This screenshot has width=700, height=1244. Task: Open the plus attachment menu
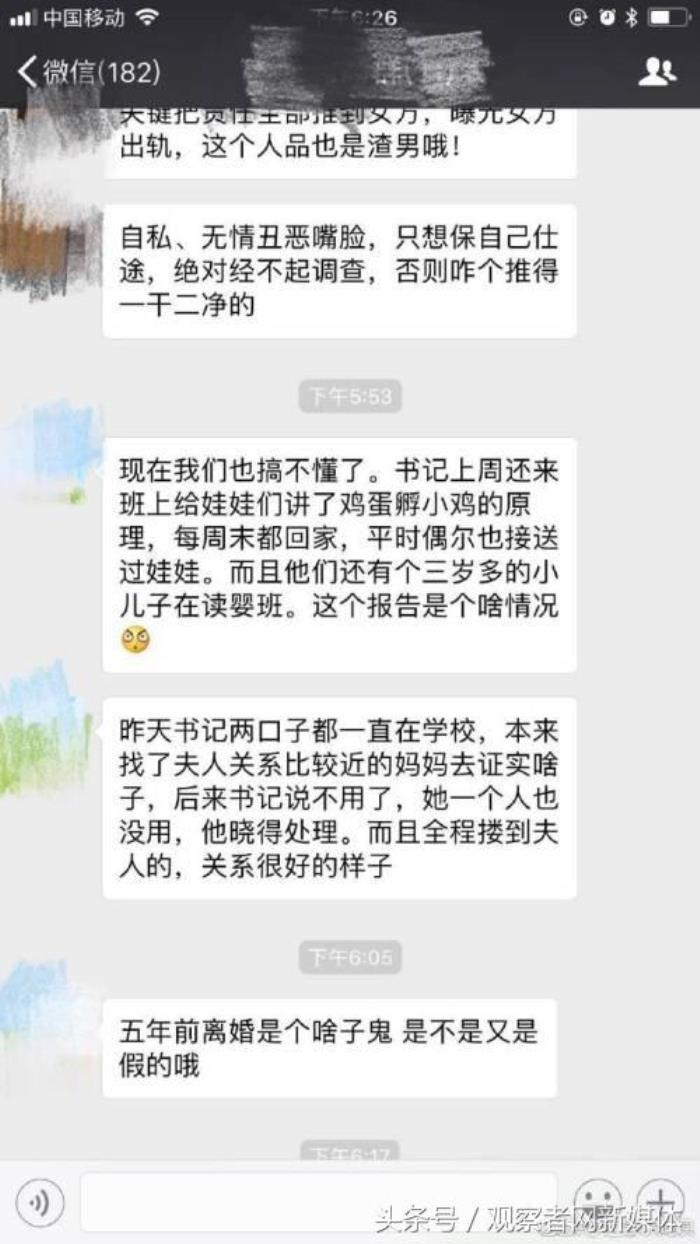click(x=661, y=1199)
